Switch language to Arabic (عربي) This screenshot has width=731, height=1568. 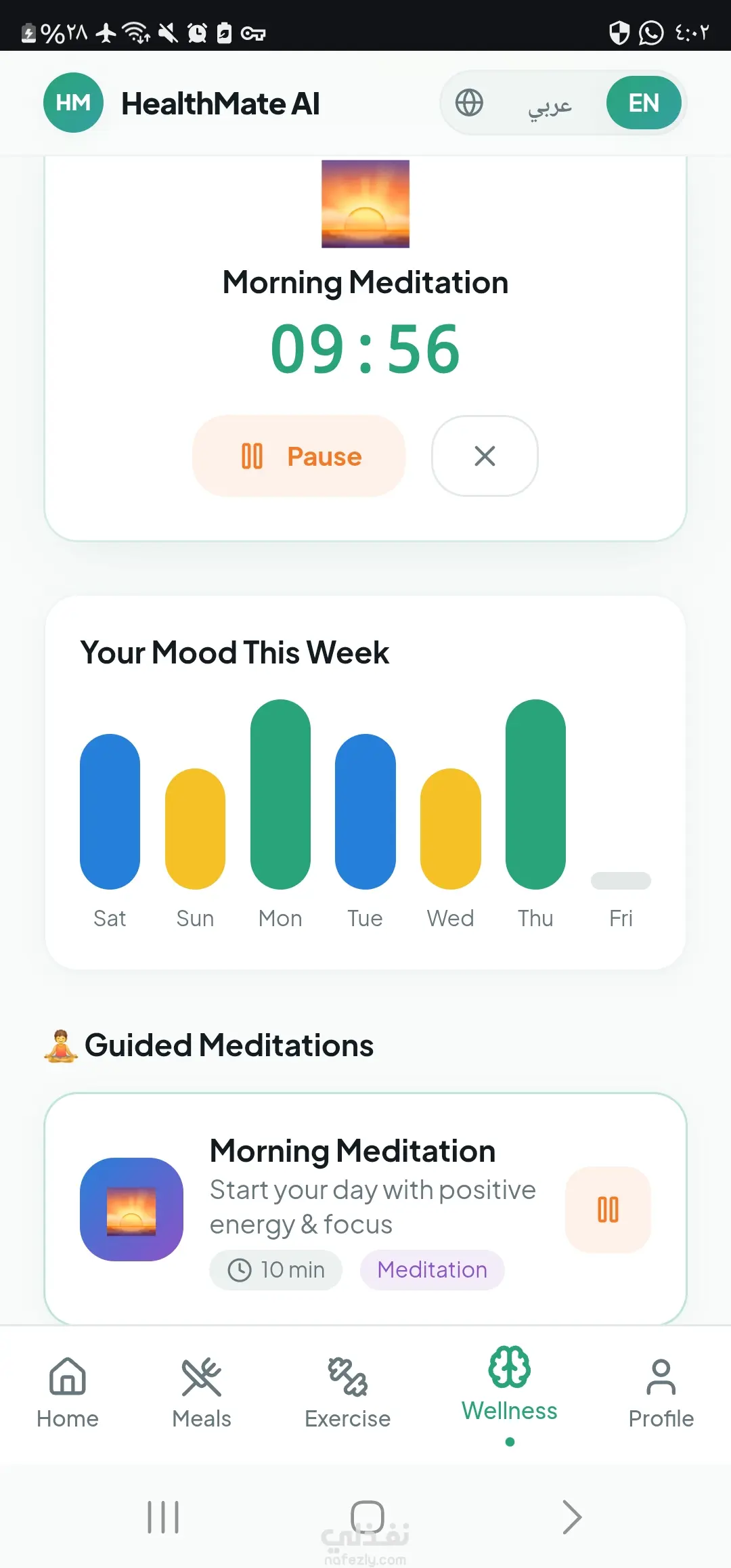550,104
